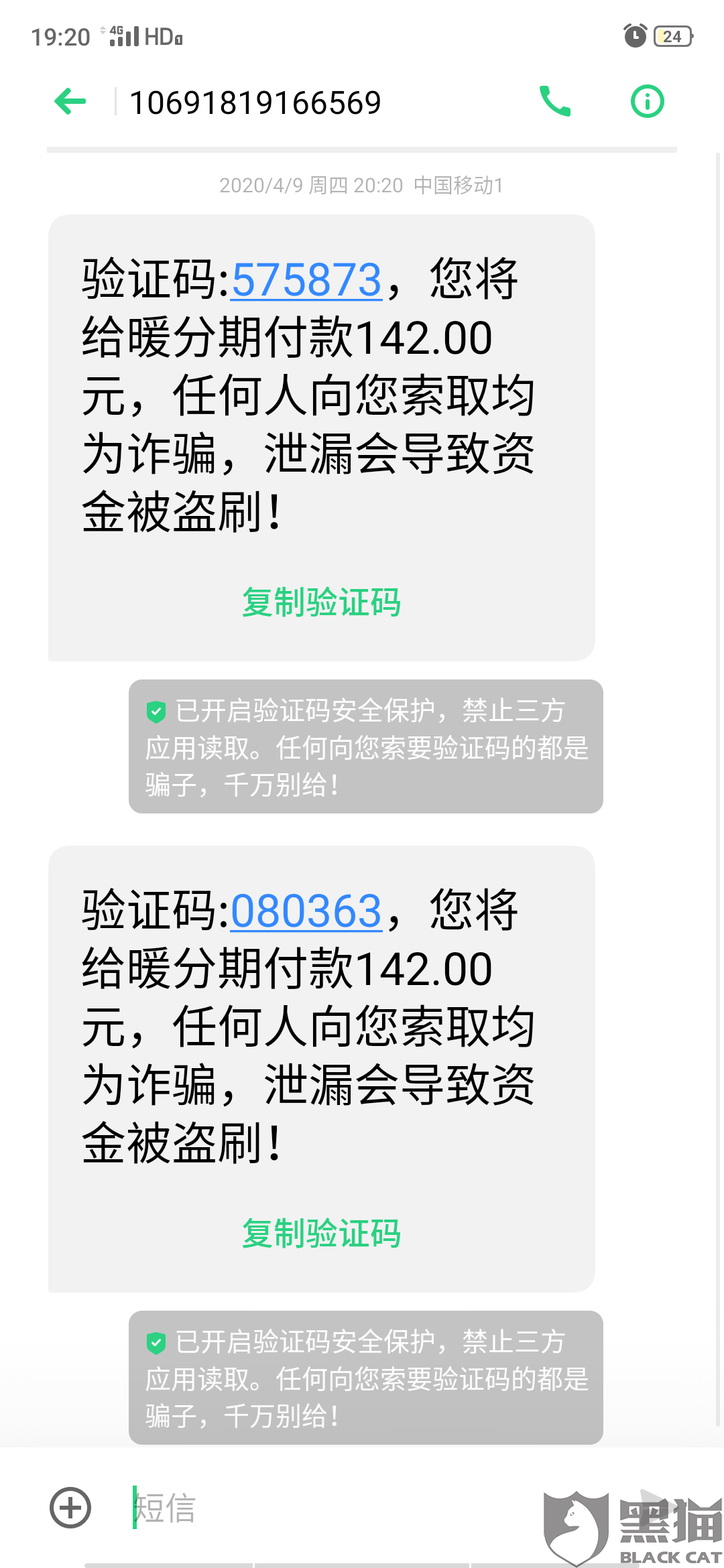Copy verification code for the 080363 message

tap(321, 1233)
